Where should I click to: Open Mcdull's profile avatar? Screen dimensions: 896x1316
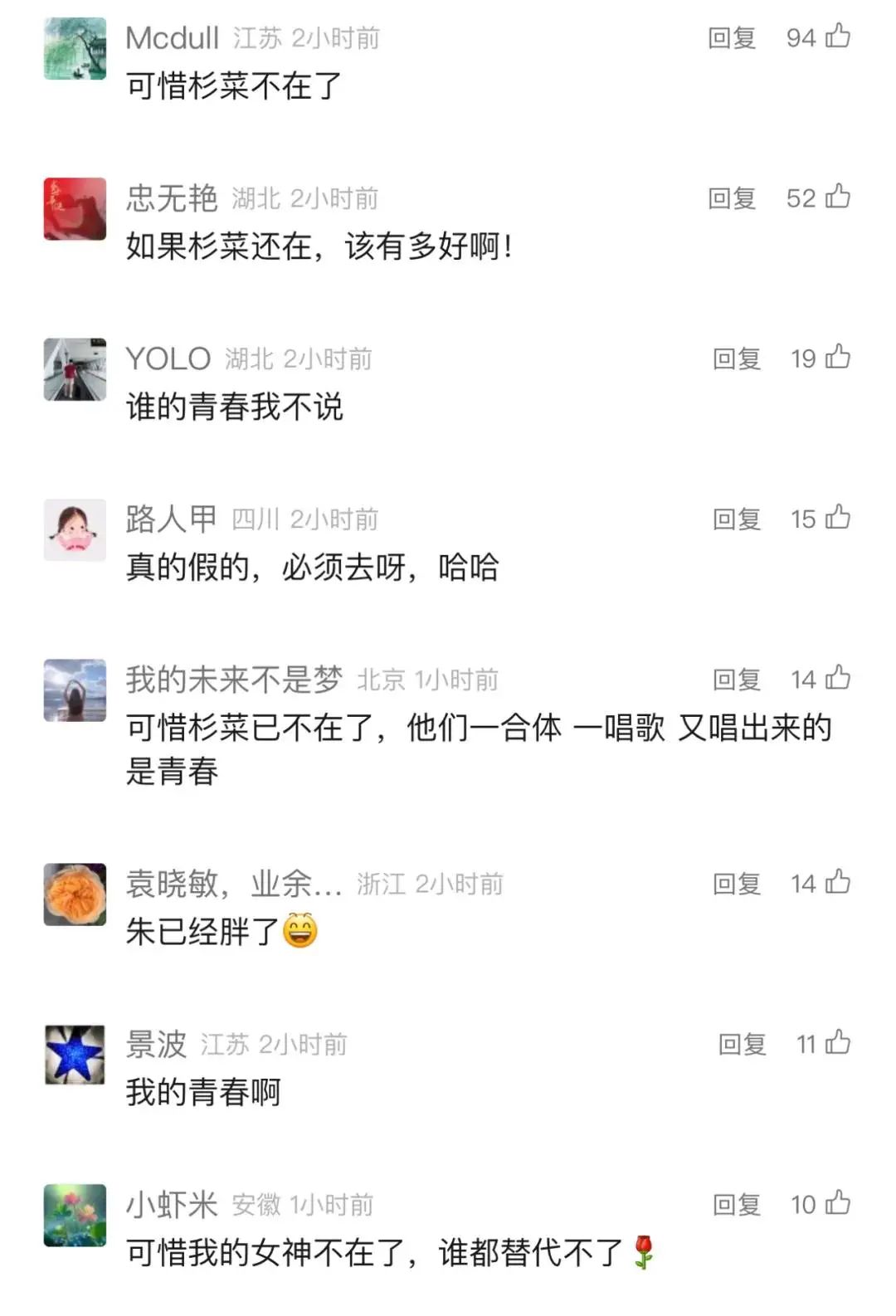(x=75, y=48)
